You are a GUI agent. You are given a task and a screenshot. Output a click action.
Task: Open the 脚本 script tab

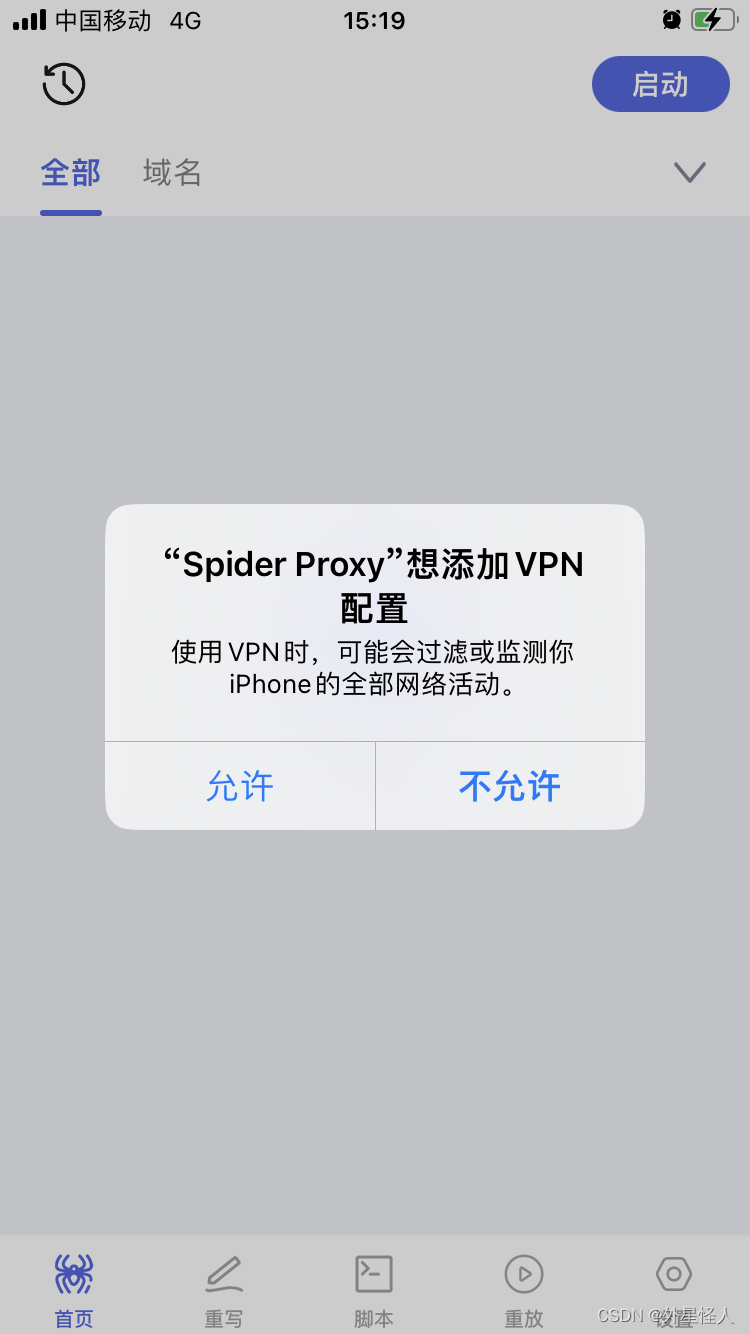tap(374, 1290)
